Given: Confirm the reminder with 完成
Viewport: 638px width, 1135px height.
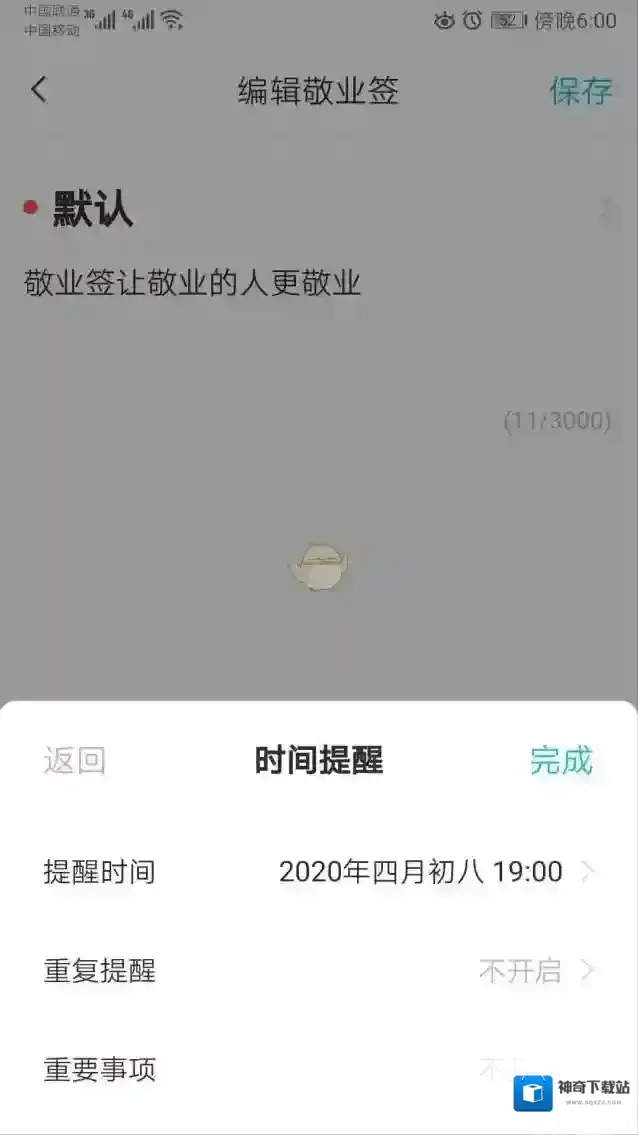Looking at the screenshot, I should pyautogui.click(x=561, y=761).
